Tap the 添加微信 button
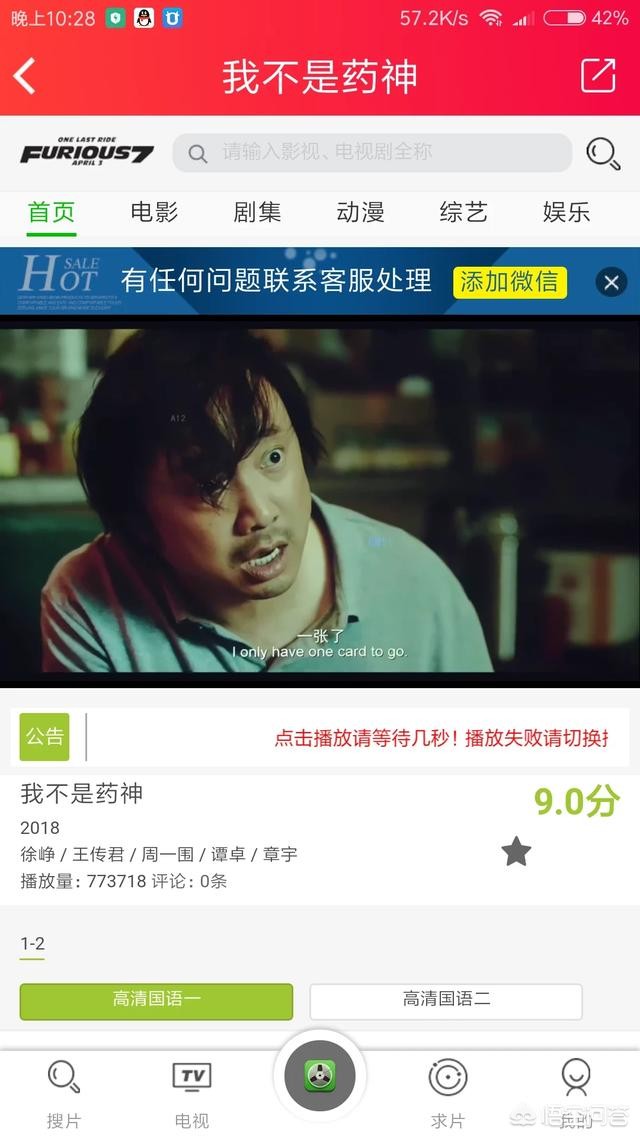 [510, 282]
